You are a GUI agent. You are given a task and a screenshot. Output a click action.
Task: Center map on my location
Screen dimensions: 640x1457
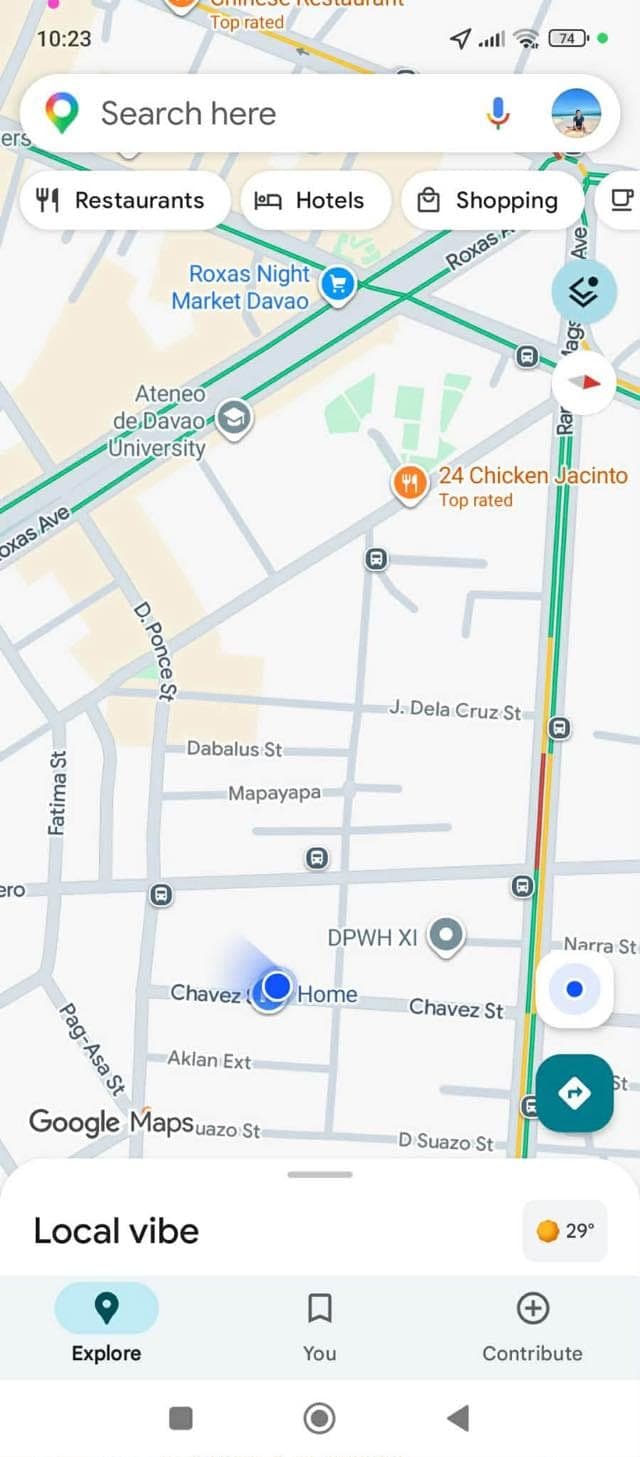pyautogui.click(x=574, y=990)
